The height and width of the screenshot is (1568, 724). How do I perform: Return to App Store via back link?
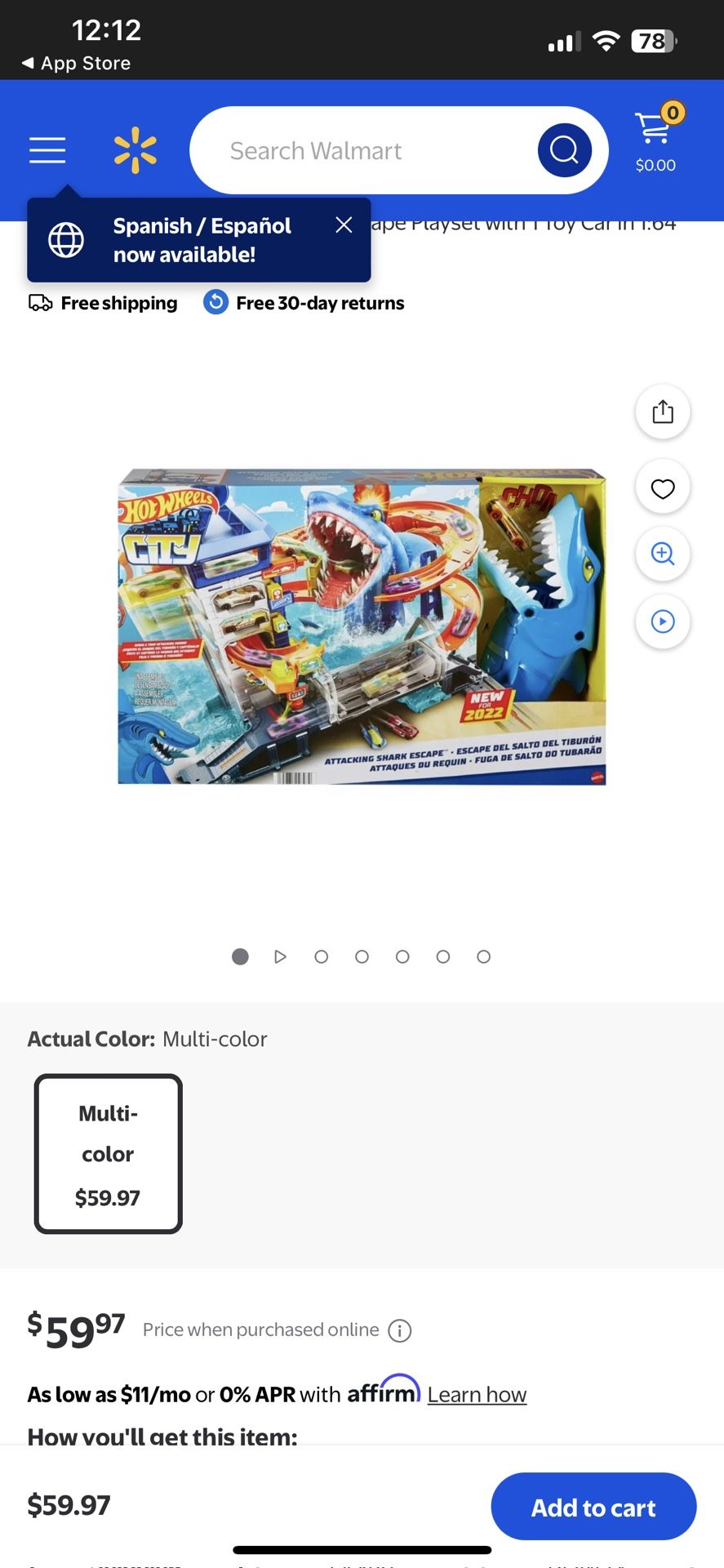click(76, 63)
